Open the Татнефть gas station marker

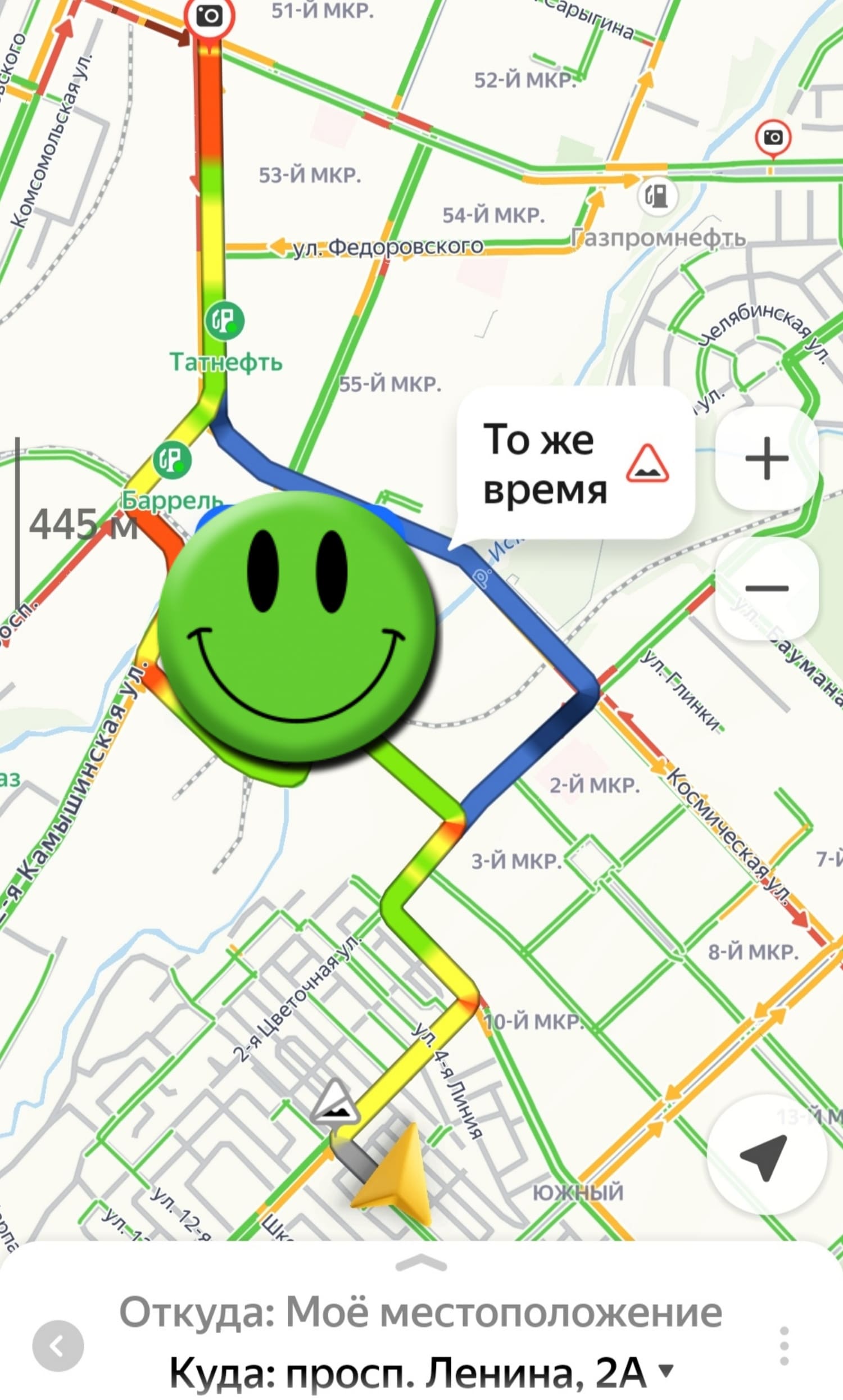pos(224,320)
